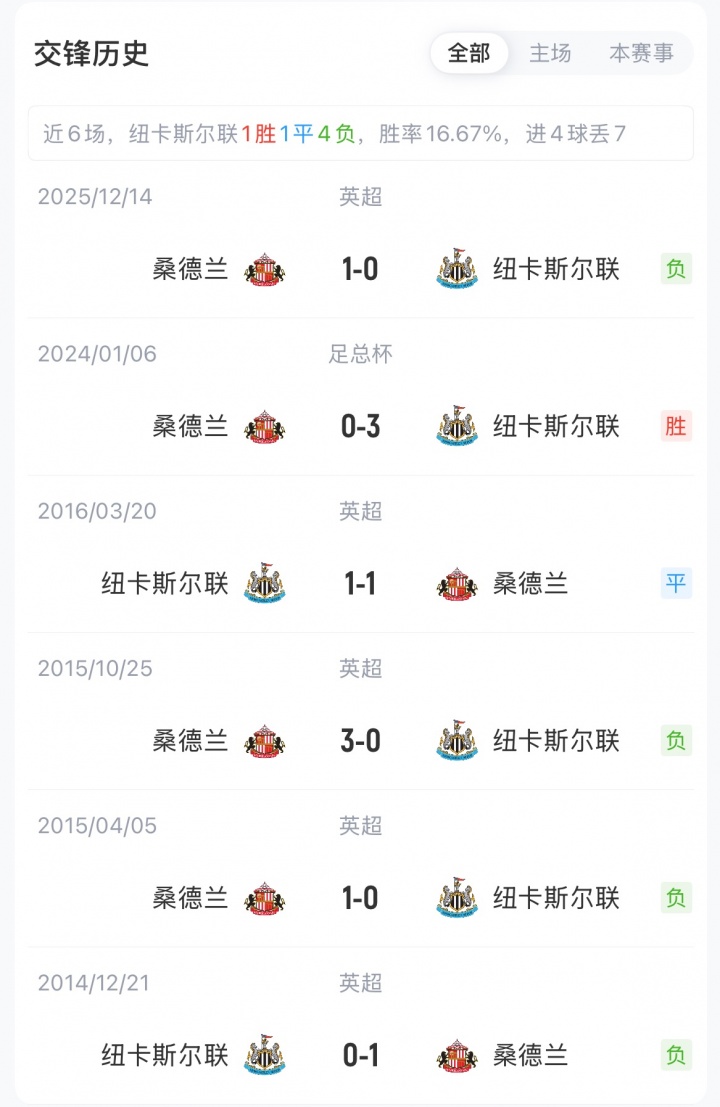Switch to the 本赛事 tab

pyautogui.click(x=641, y=53)
